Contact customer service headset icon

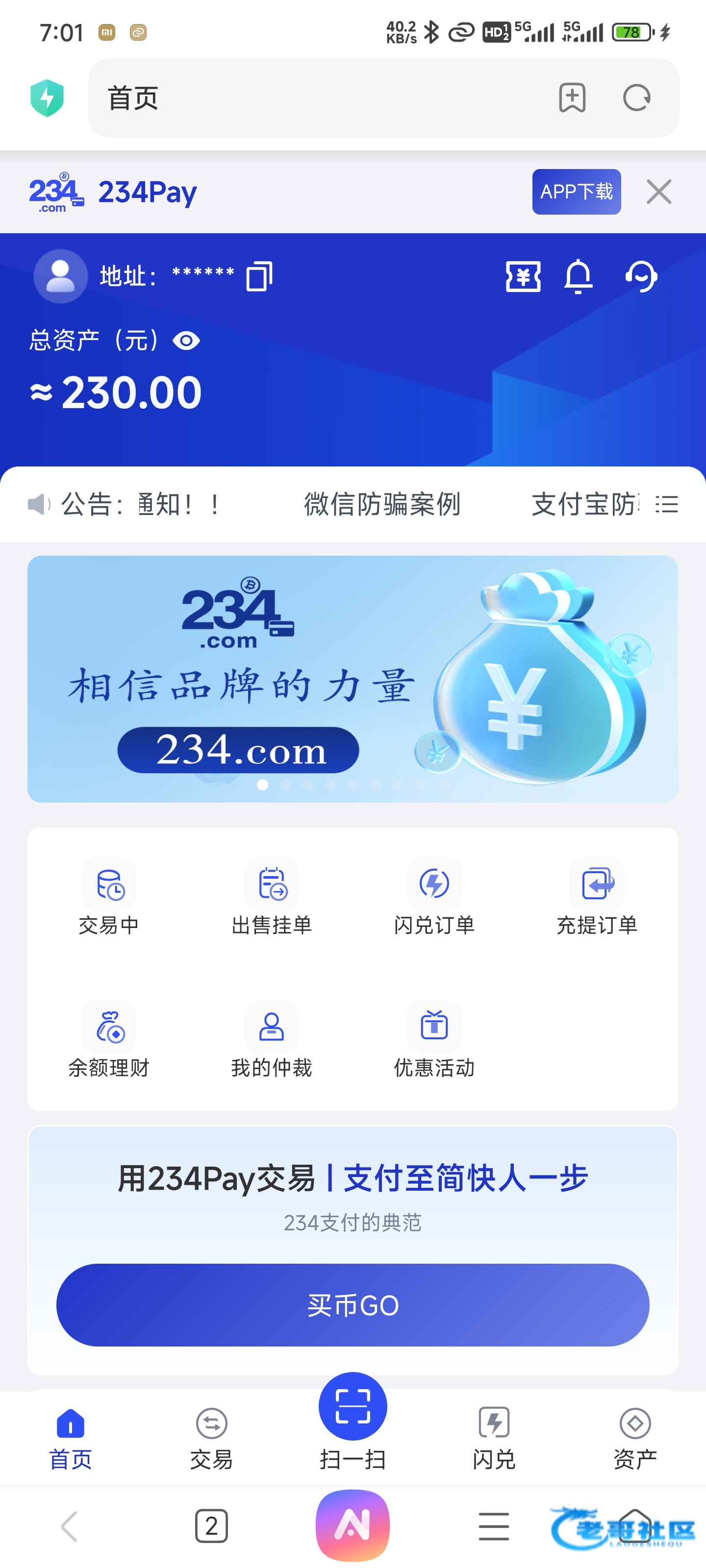(641, 277)
